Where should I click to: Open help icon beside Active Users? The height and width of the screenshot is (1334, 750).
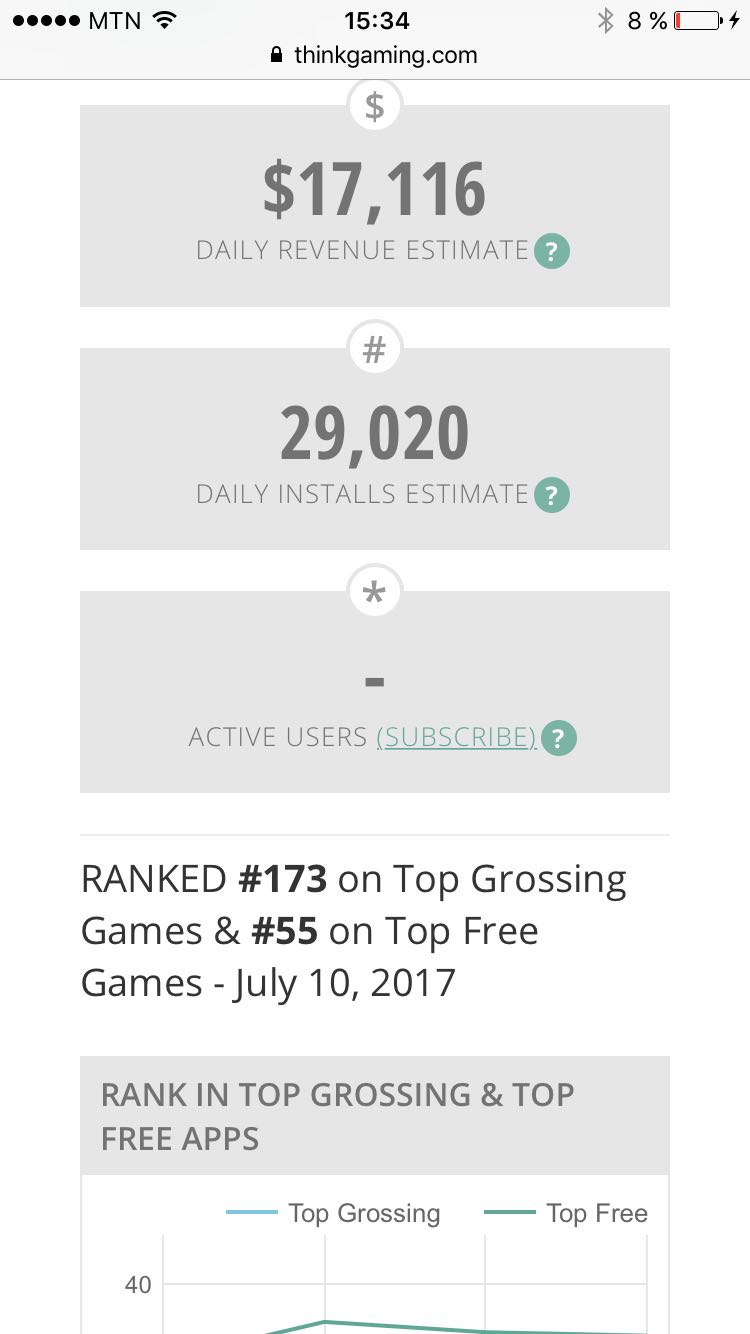point(559,739)
